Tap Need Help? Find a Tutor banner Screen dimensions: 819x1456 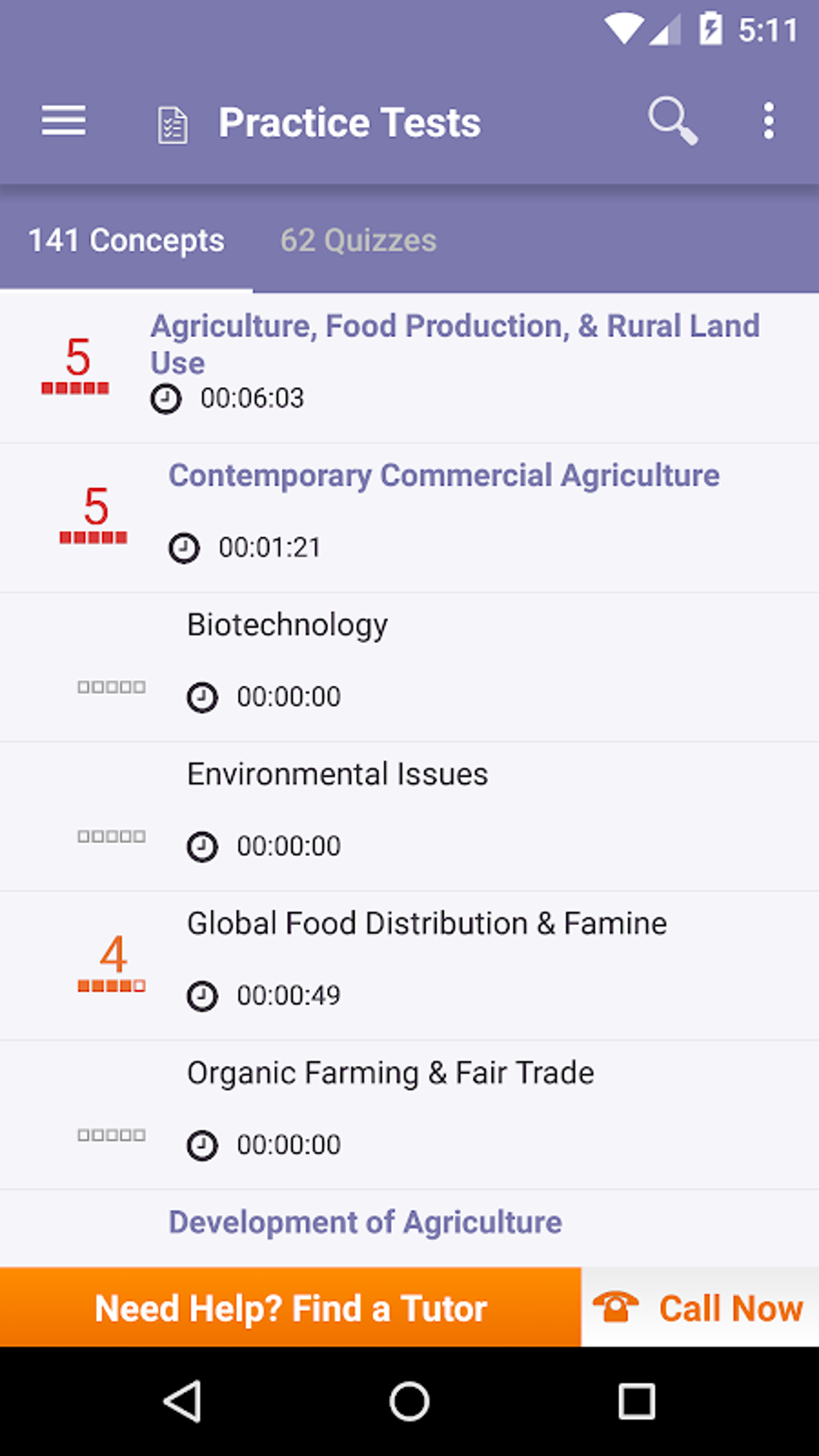291,1307
